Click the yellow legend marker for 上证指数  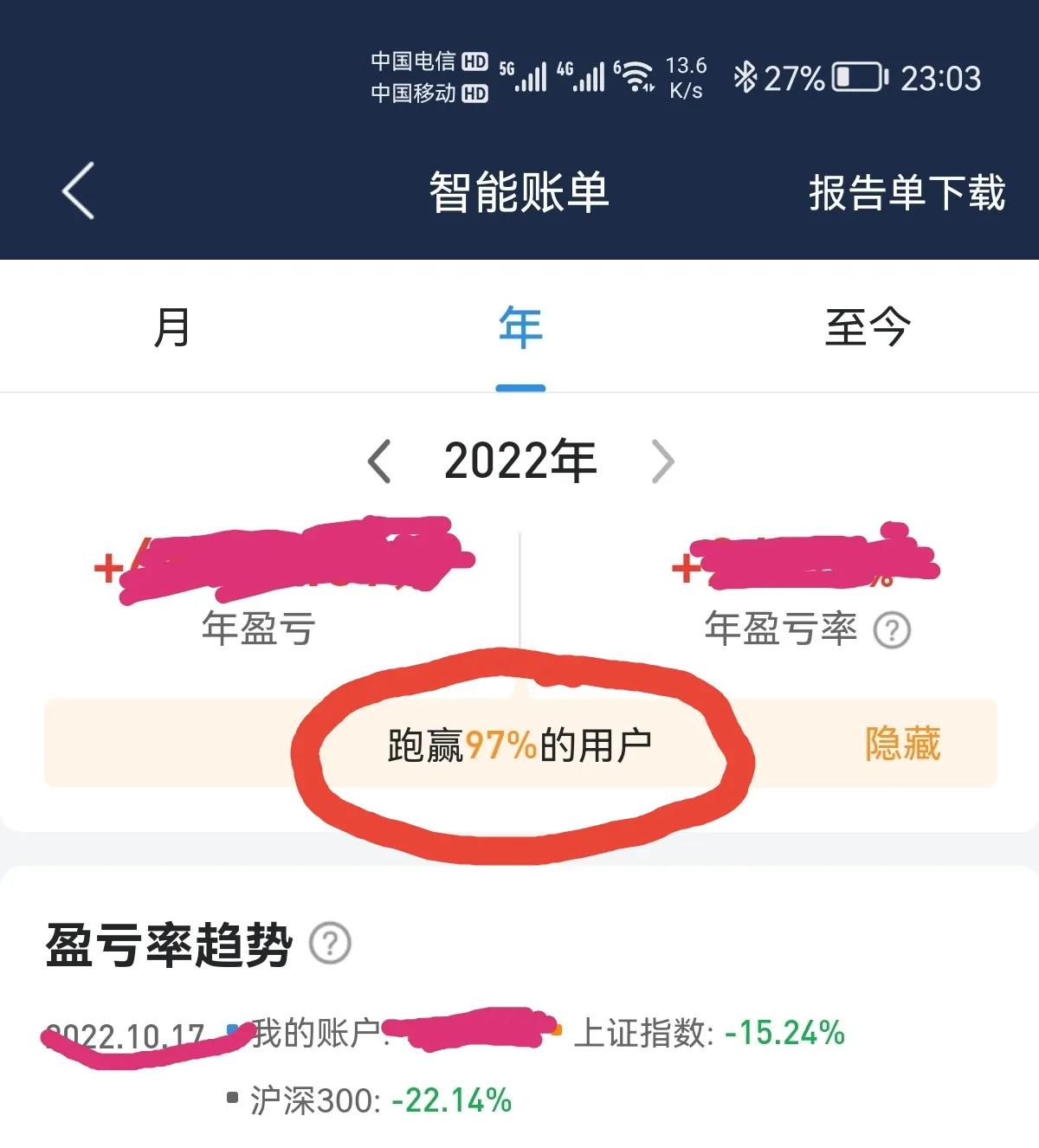(x=559, y=1031)
